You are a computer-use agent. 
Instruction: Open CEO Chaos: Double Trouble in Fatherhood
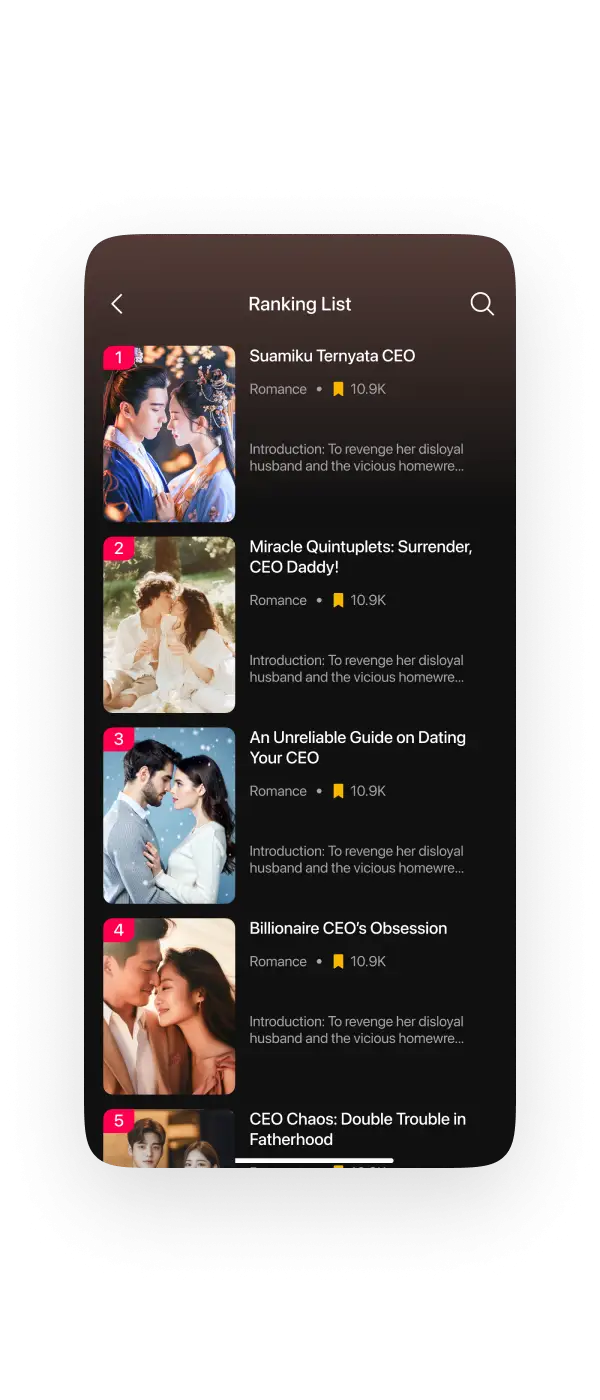357,1128
